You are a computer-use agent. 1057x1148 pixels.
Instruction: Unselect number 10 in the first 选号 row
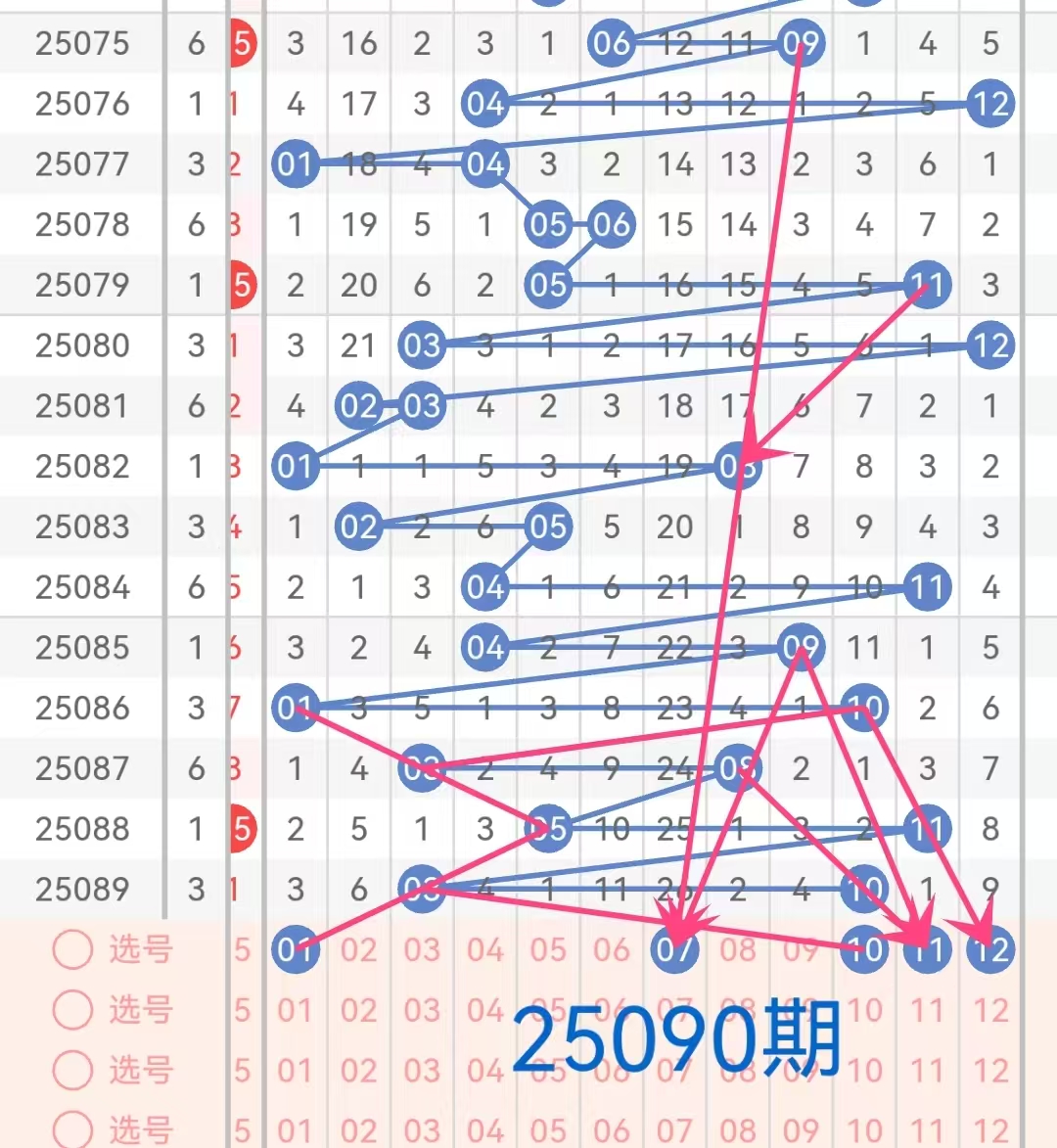(x=863, y=948)
